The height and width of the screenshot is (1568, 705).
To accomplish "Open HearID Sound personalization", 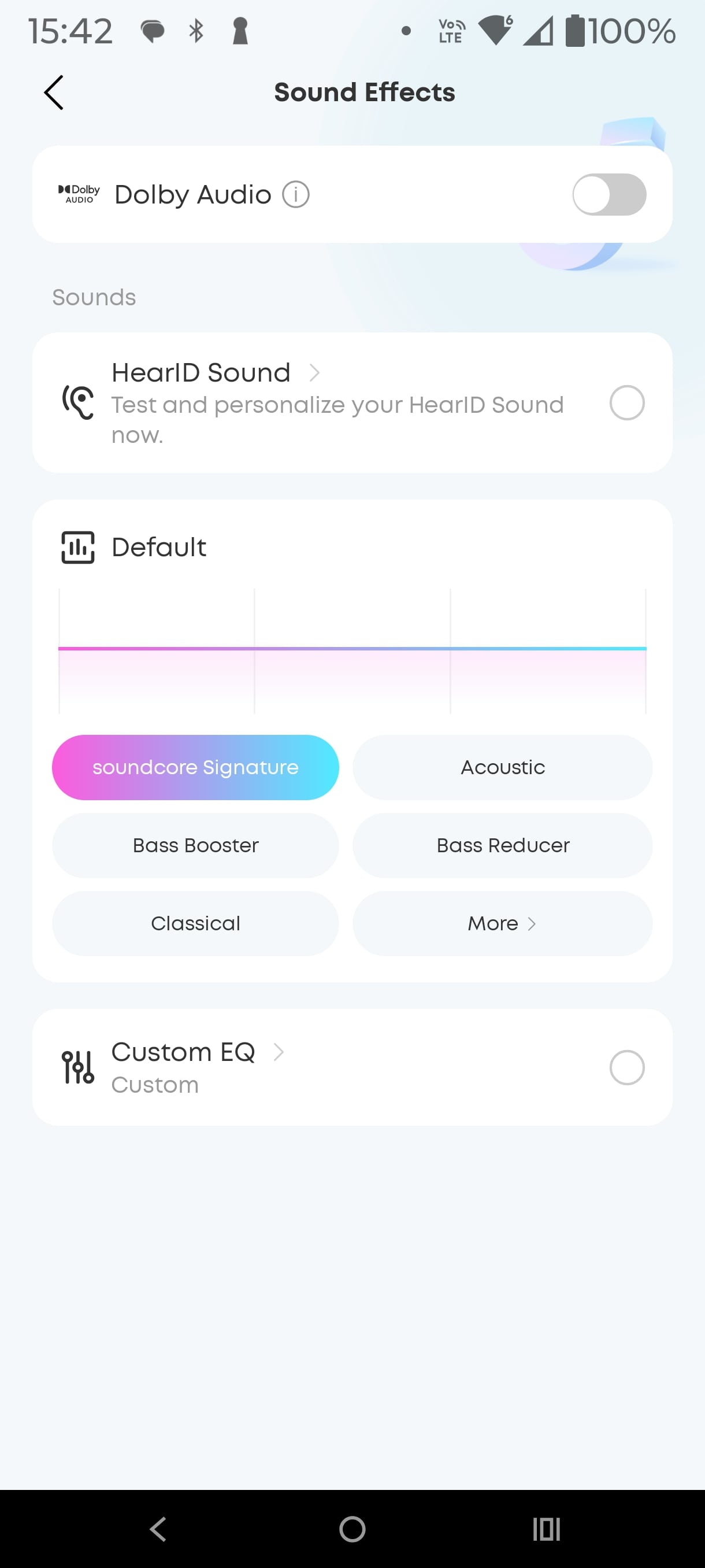I will pyautogui.click(x=216, y=373).
